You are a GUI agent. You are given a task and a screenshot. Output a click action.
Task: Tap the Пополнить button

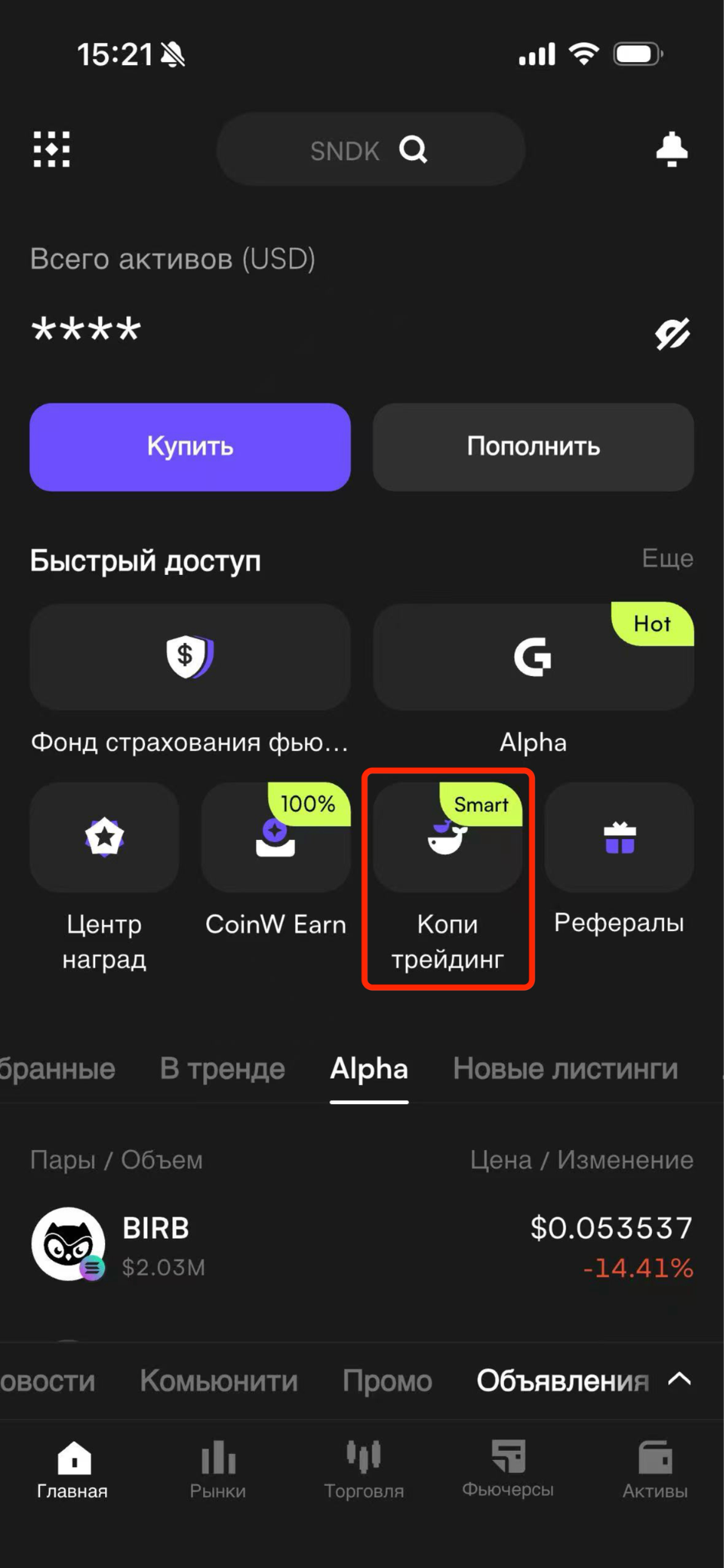(x=533, y=447)
